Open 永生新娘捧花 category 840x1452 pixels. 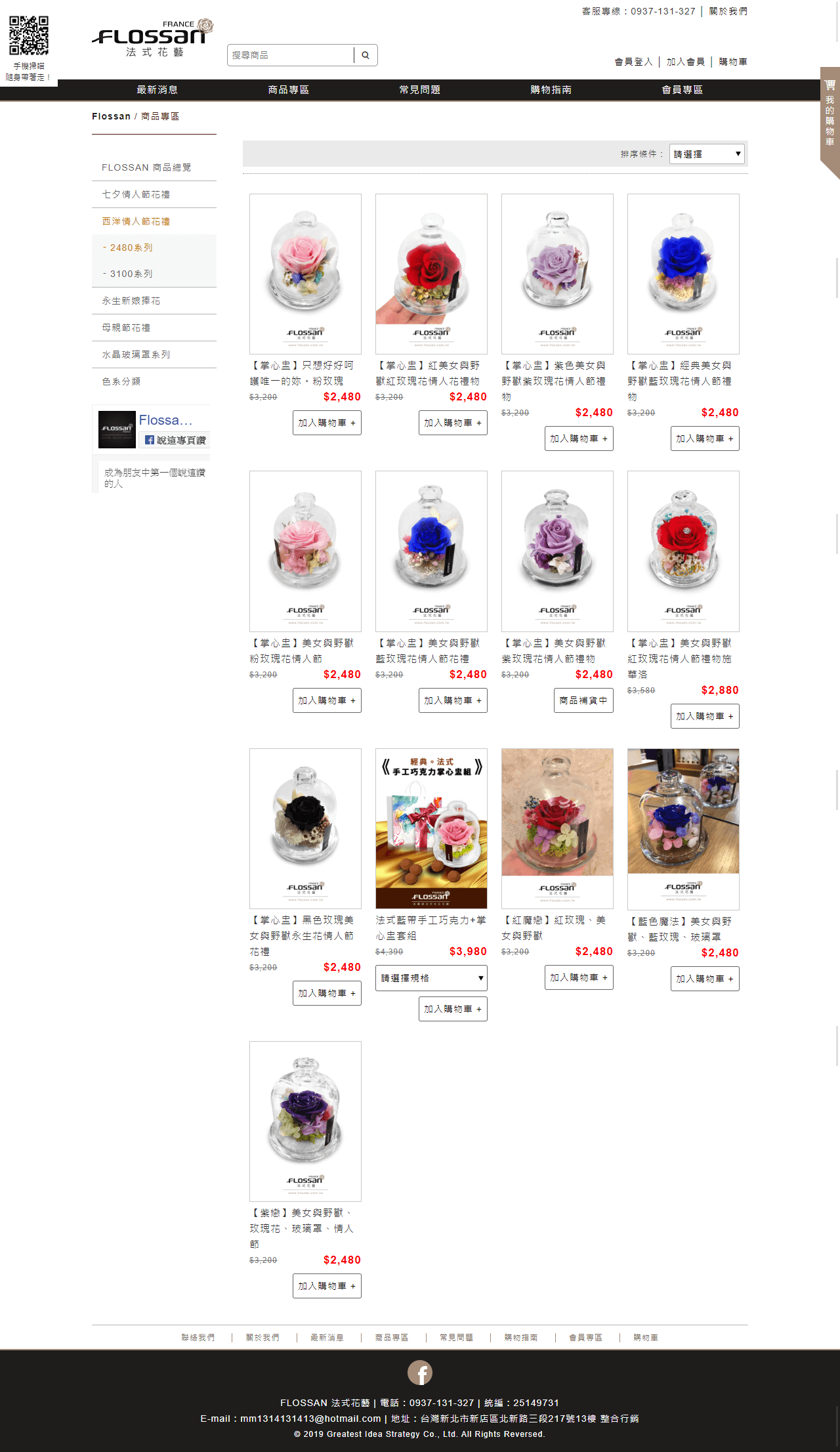click(131, 301)
